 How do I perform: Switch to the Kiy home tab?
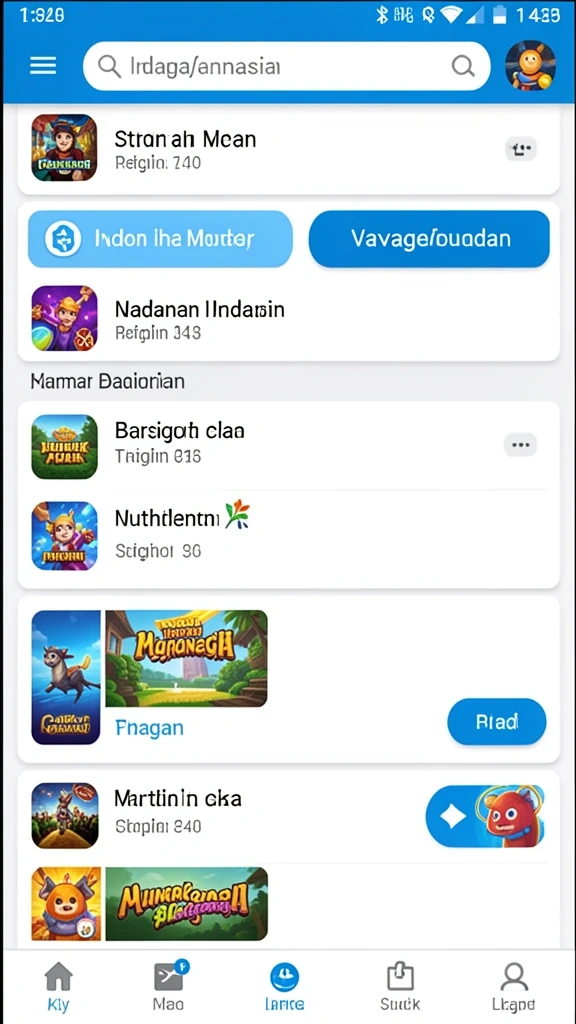coord(59,986)
